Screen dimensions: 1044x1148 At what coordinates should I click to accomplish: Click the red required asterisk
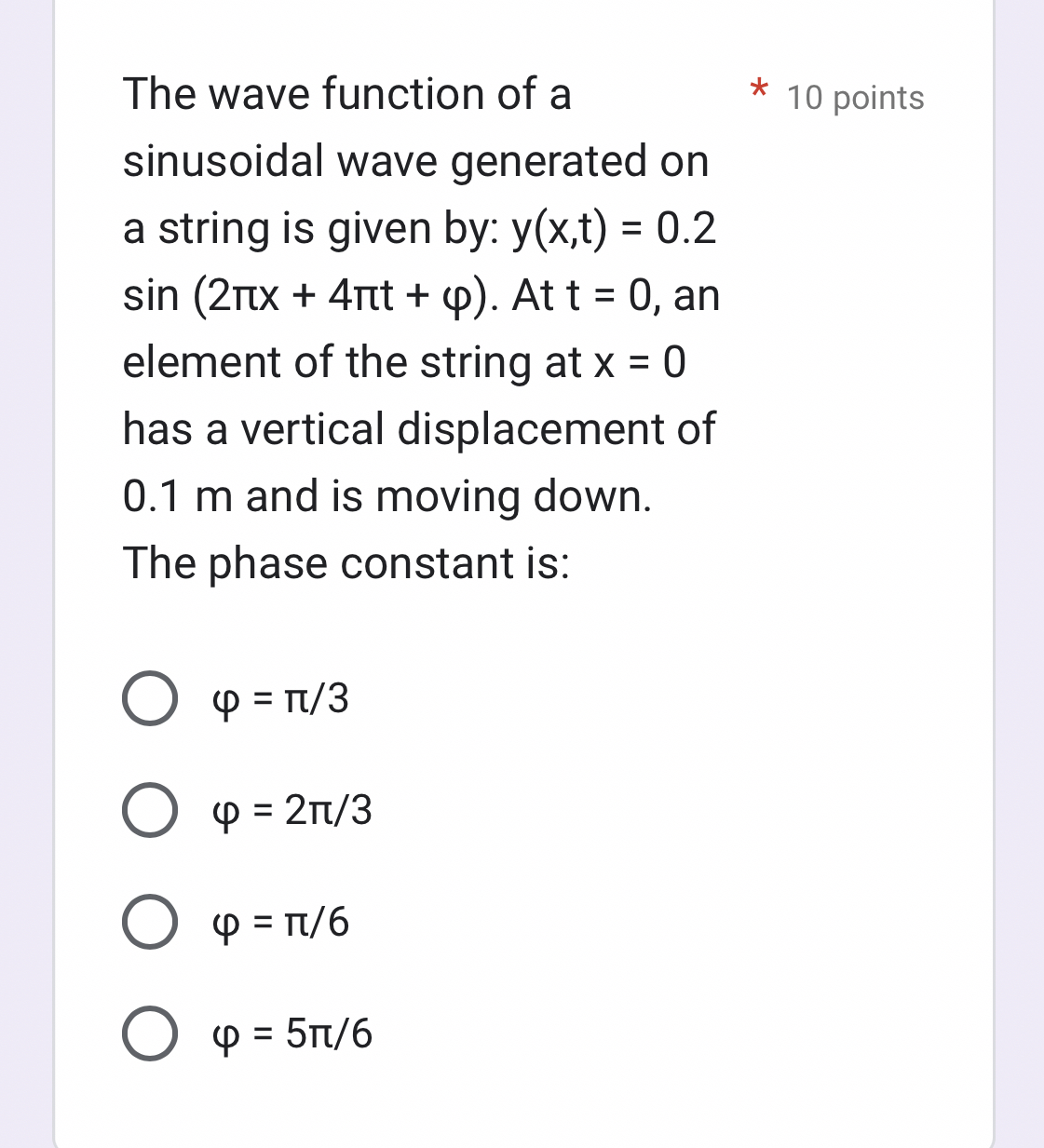(x=758, y=91)
